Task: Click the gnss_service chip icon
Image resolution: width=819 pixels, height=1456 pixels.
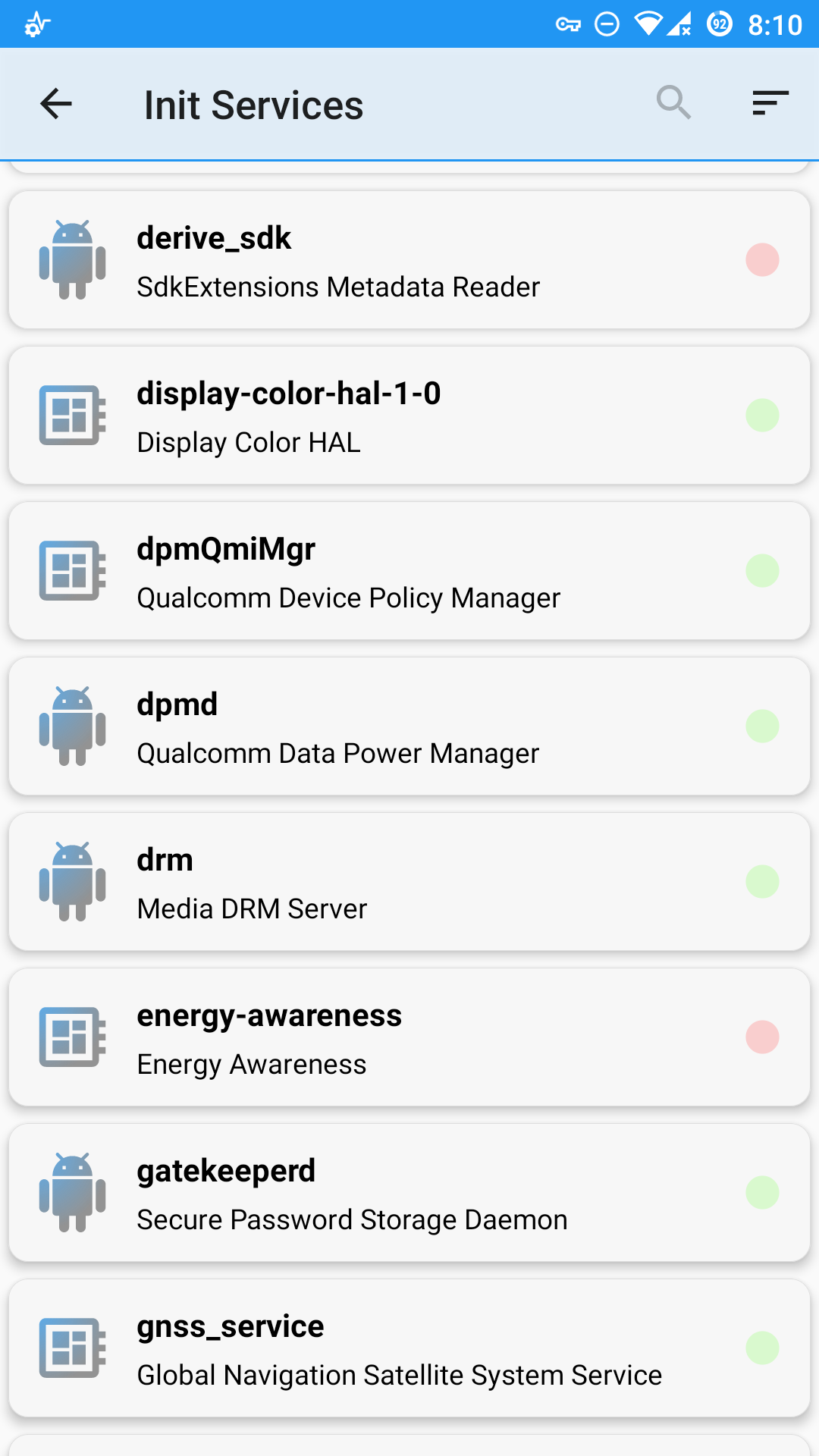Action: click(72, 1348)
